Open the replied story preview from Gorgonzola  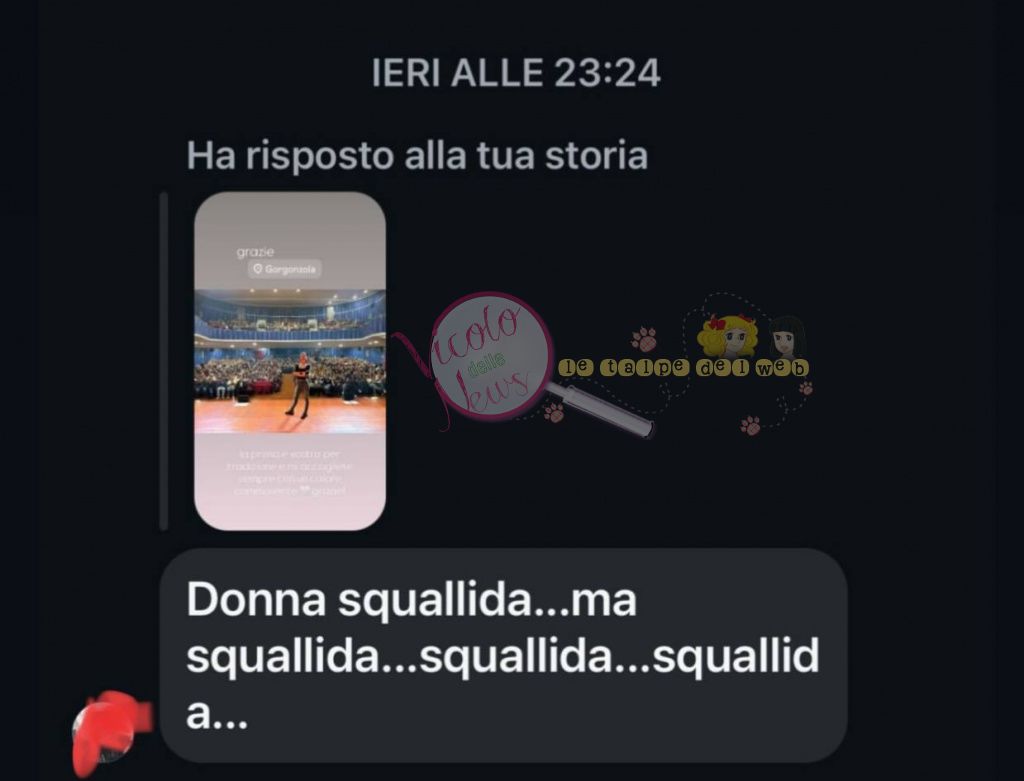click(x=290, y=360)
